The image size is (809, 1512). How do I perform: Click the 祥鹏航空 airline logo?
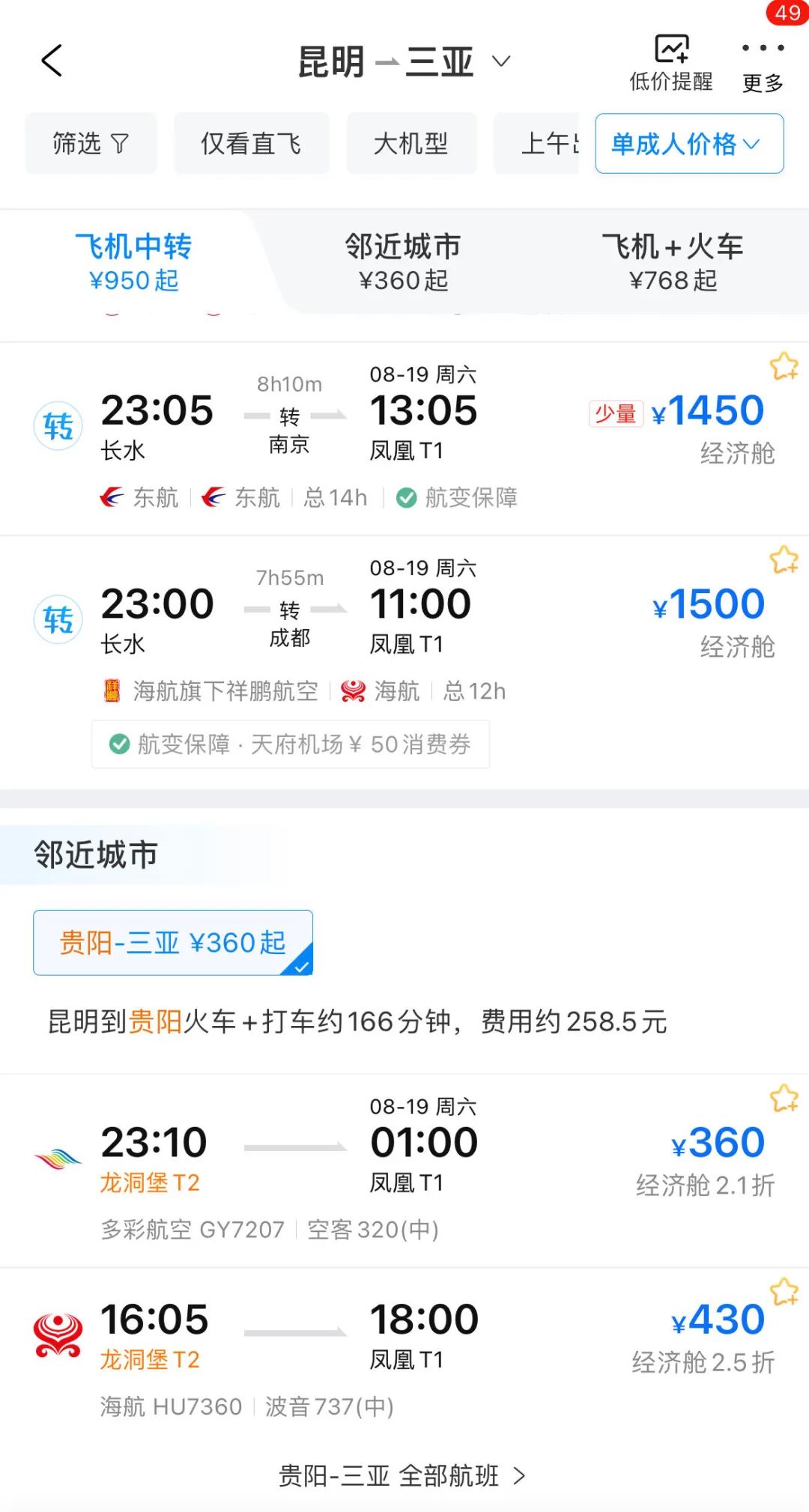click(x=109, y=691)
